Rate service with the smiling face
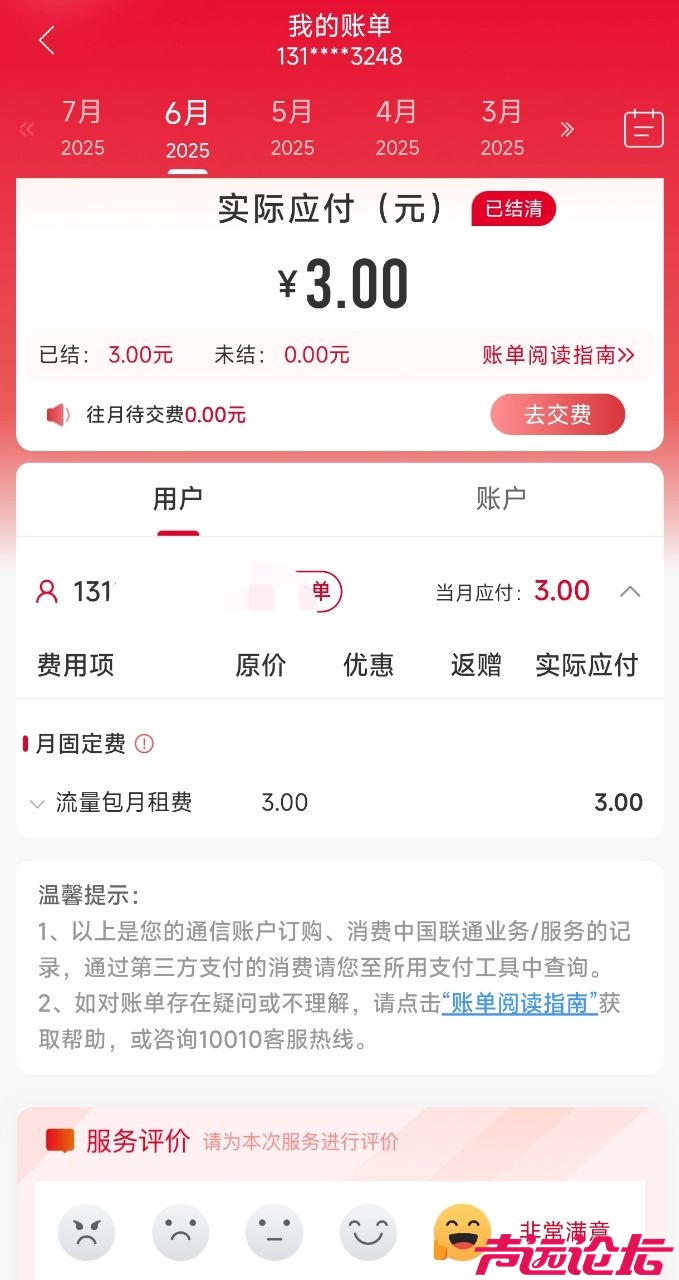Image resolution: width=679 pixels, height=1280 pixels. (368, 1232)
